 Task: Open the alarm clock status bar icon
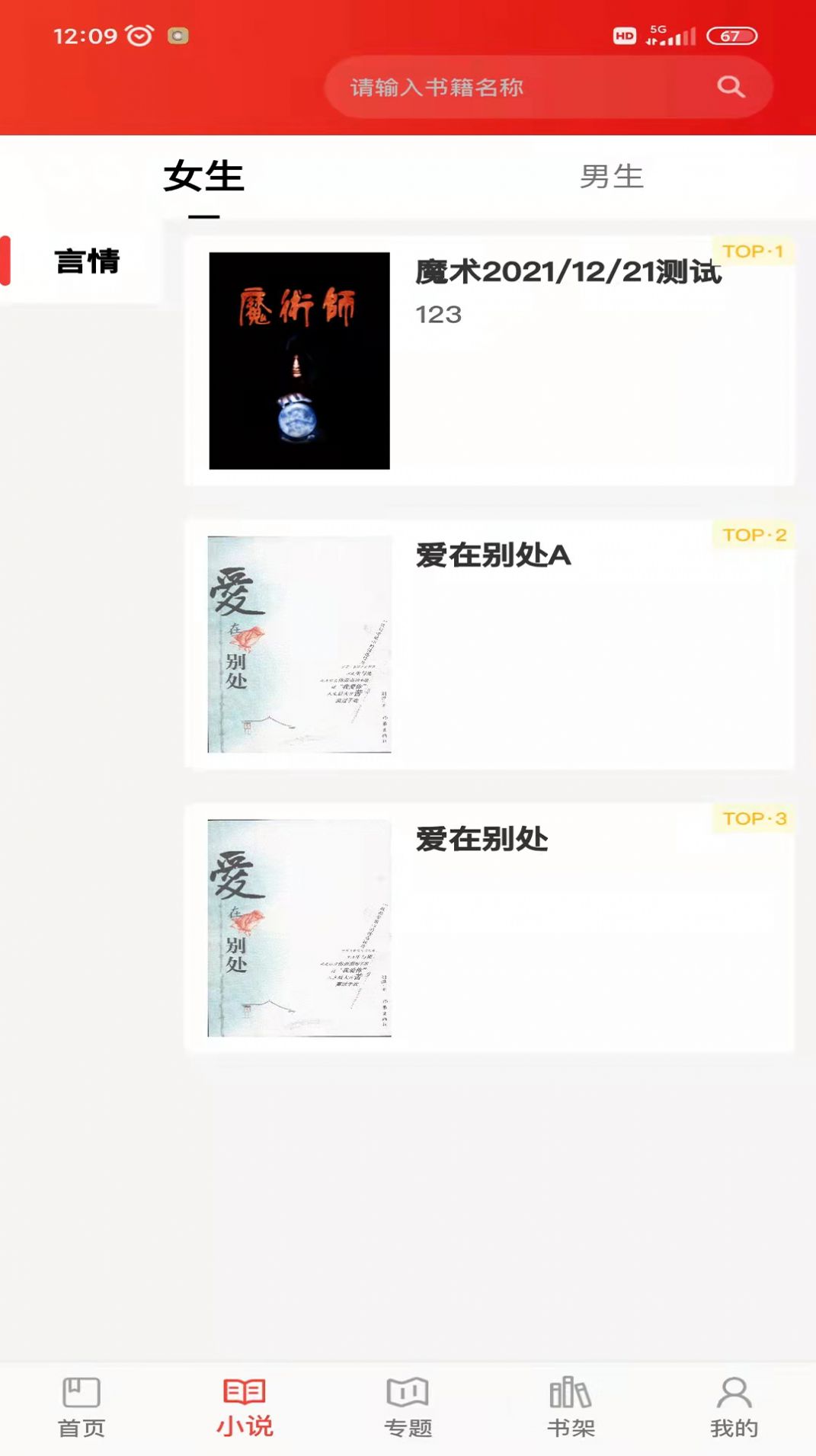click(139, 34)
